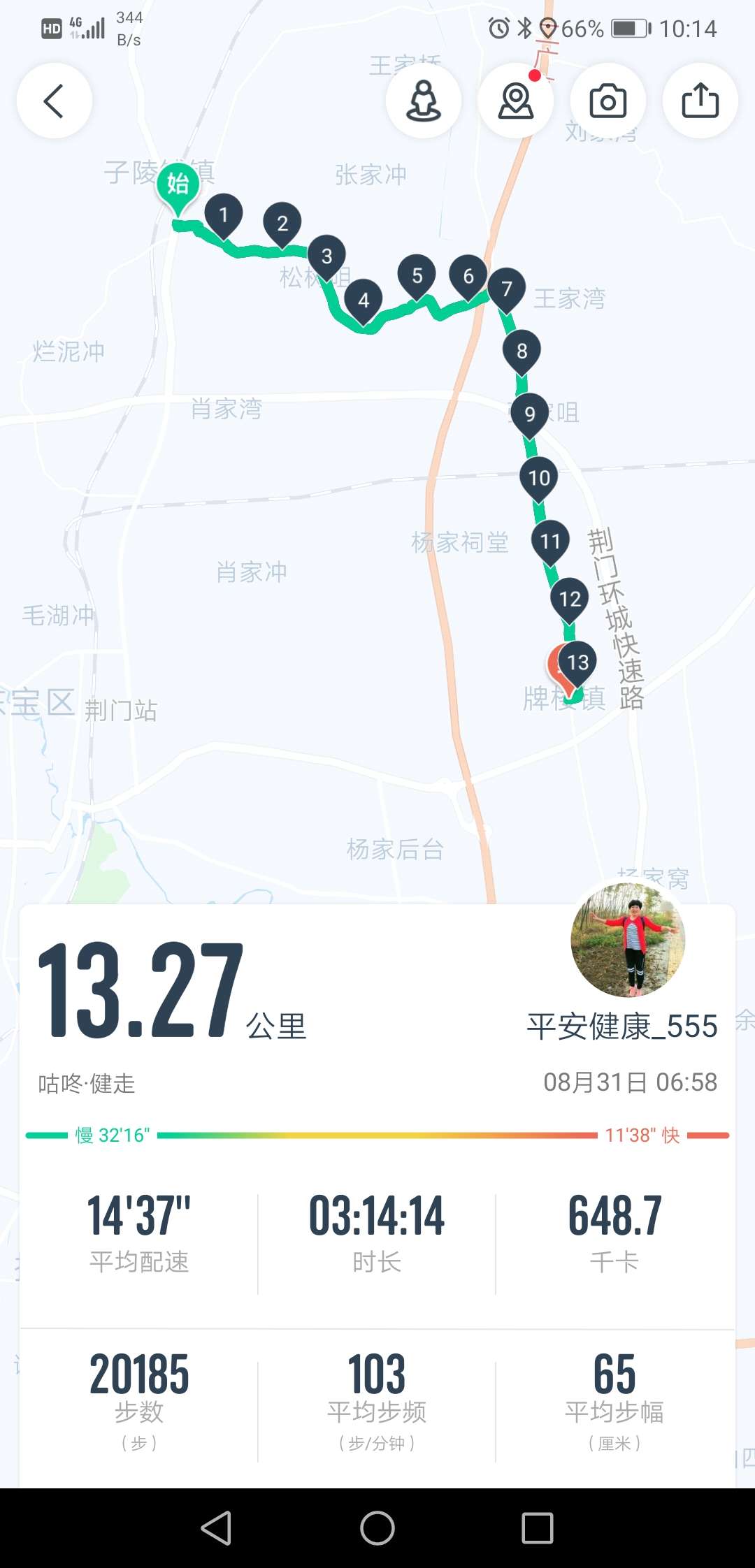755x1568 pixels.
Task: Select kilometer marker 10 on the map
Action: (538, 477)
